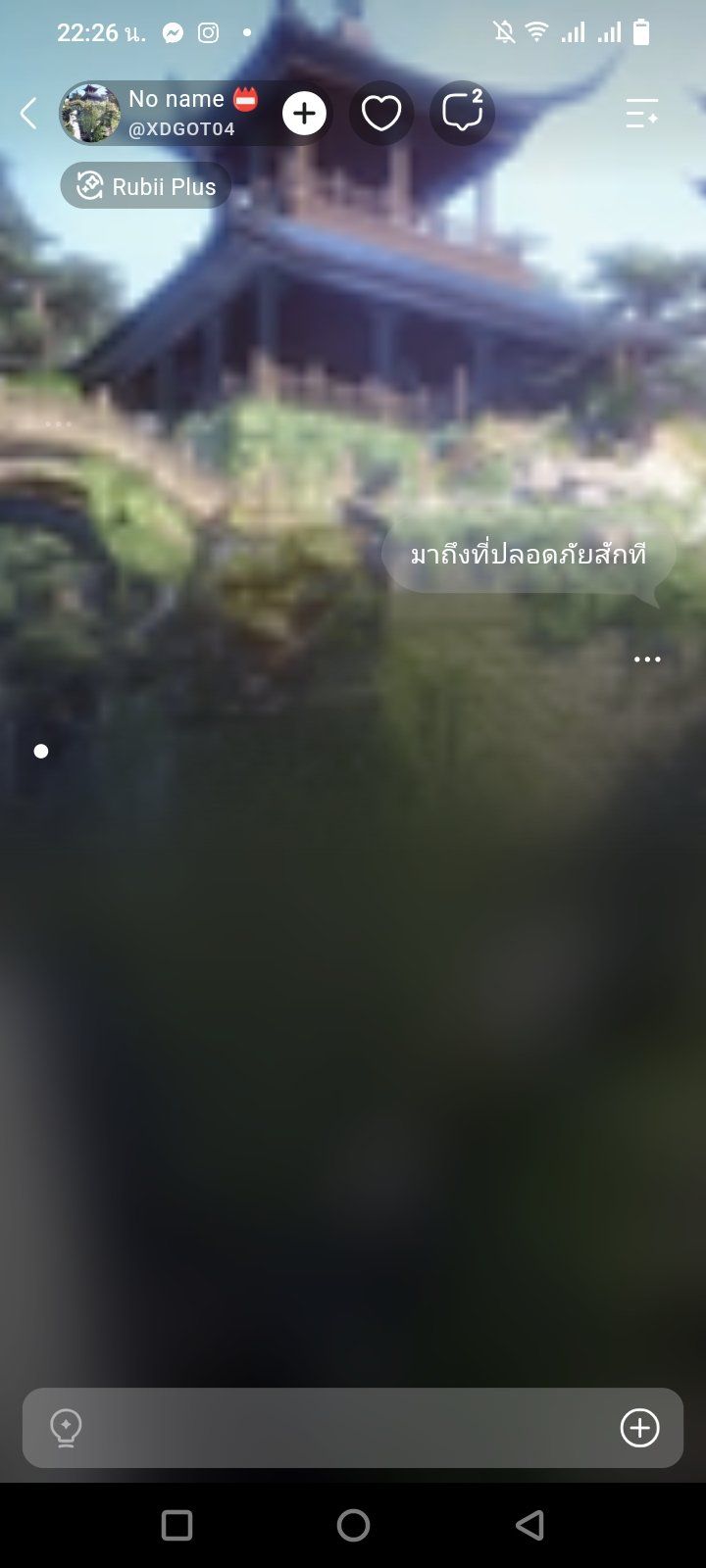Like this character with the heart icon
706x1568 pixels.
(381, 114)
